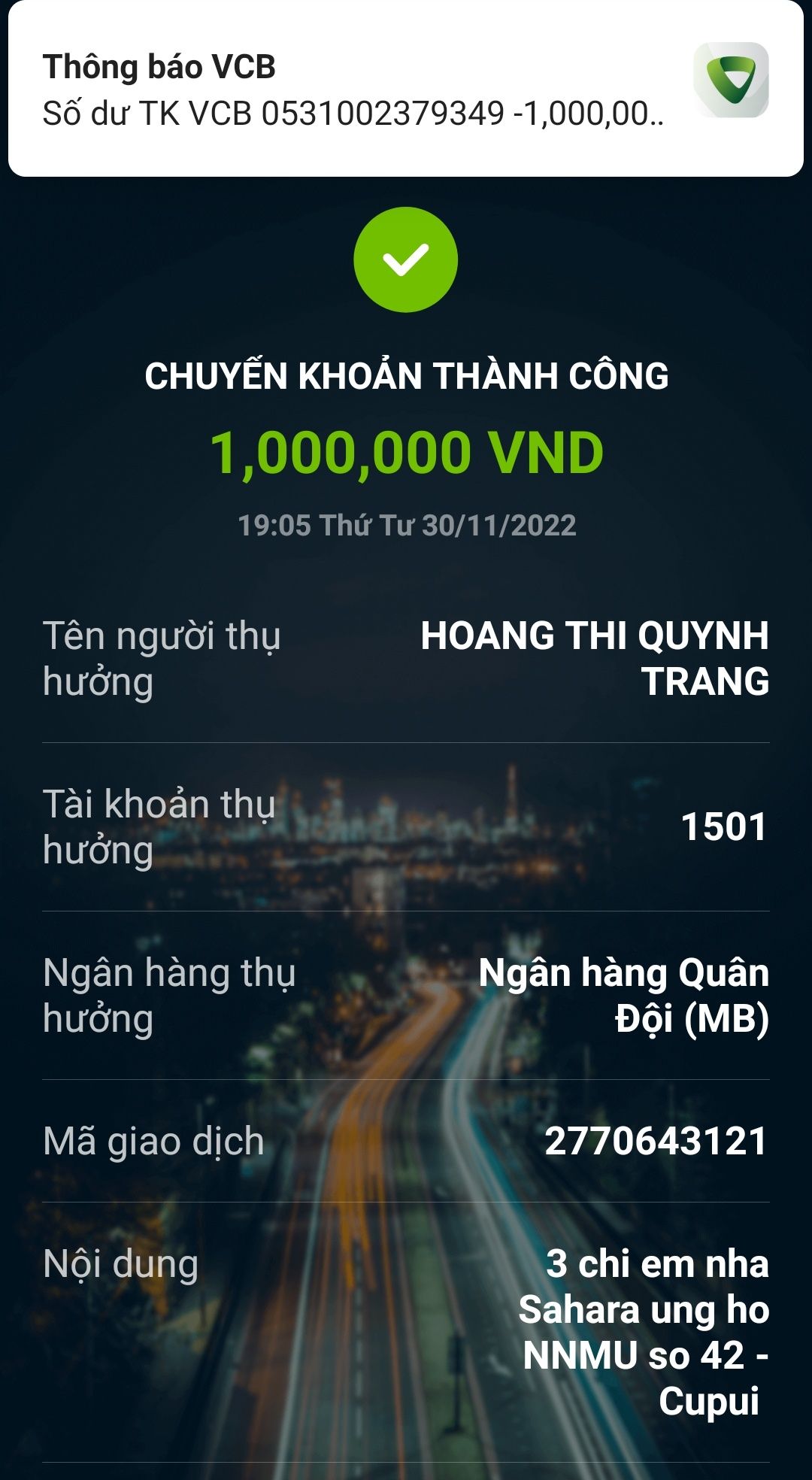Open the Thông báo VCB notification banner

pos(353,90)
